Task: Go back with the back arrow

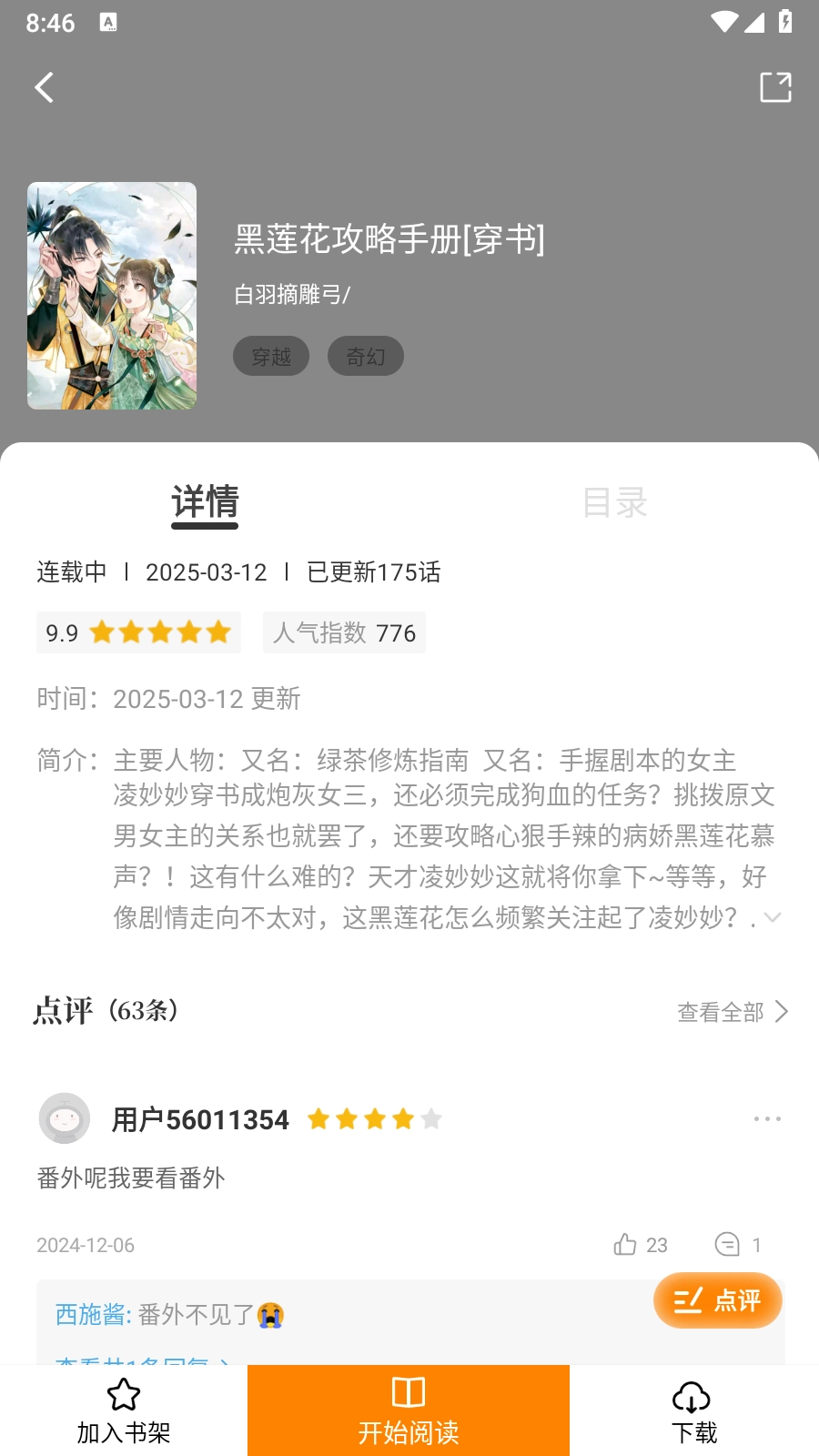Action: (45, 86)
